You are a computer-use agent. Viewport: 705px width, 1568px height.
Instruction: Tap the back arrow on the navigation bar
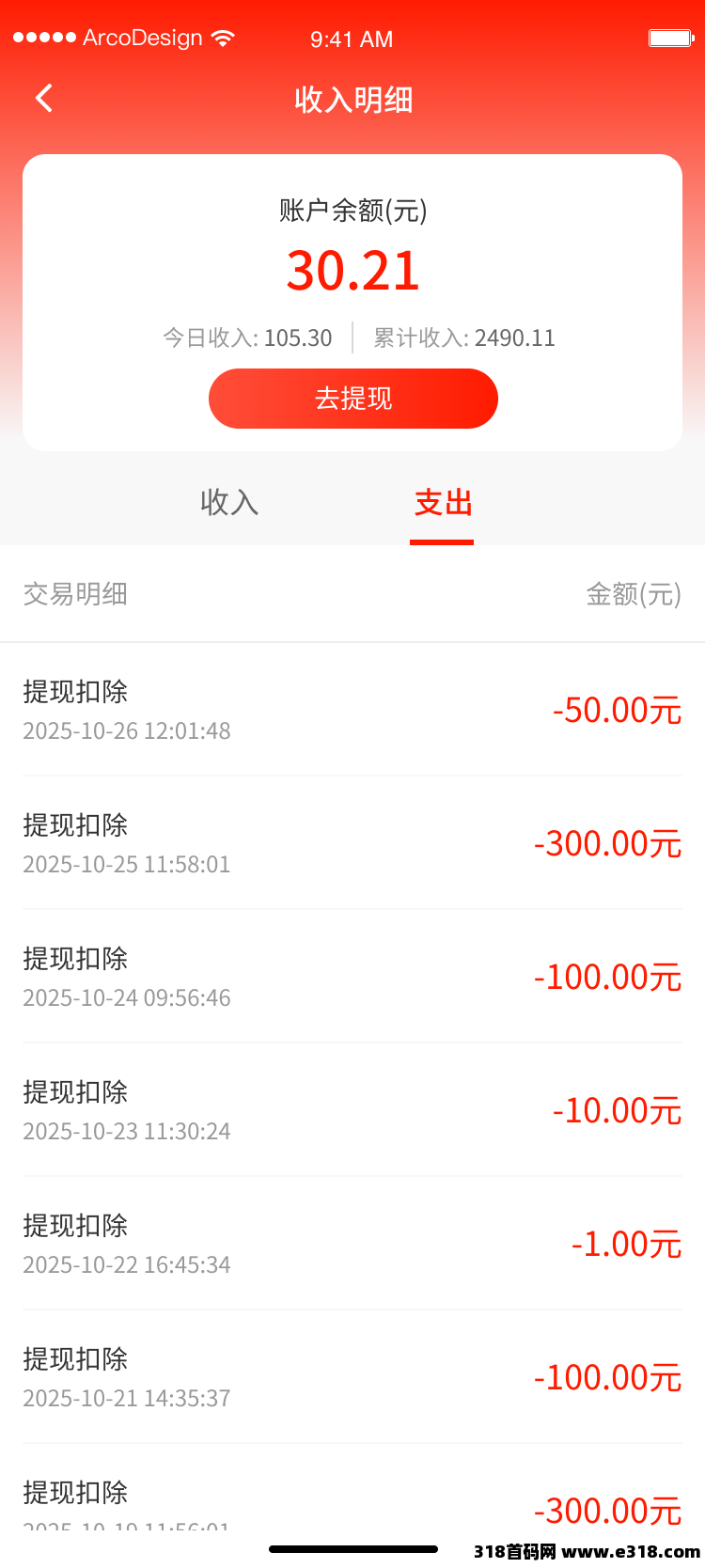pos(42,98)
